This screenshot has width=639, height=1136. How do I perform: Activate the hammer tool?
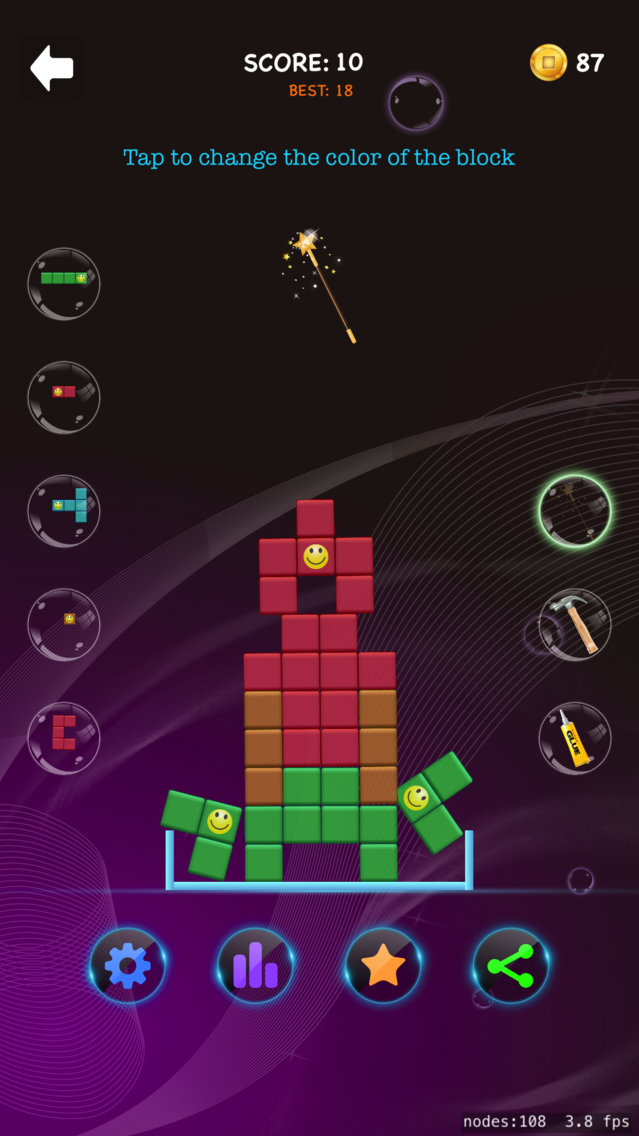575,624
